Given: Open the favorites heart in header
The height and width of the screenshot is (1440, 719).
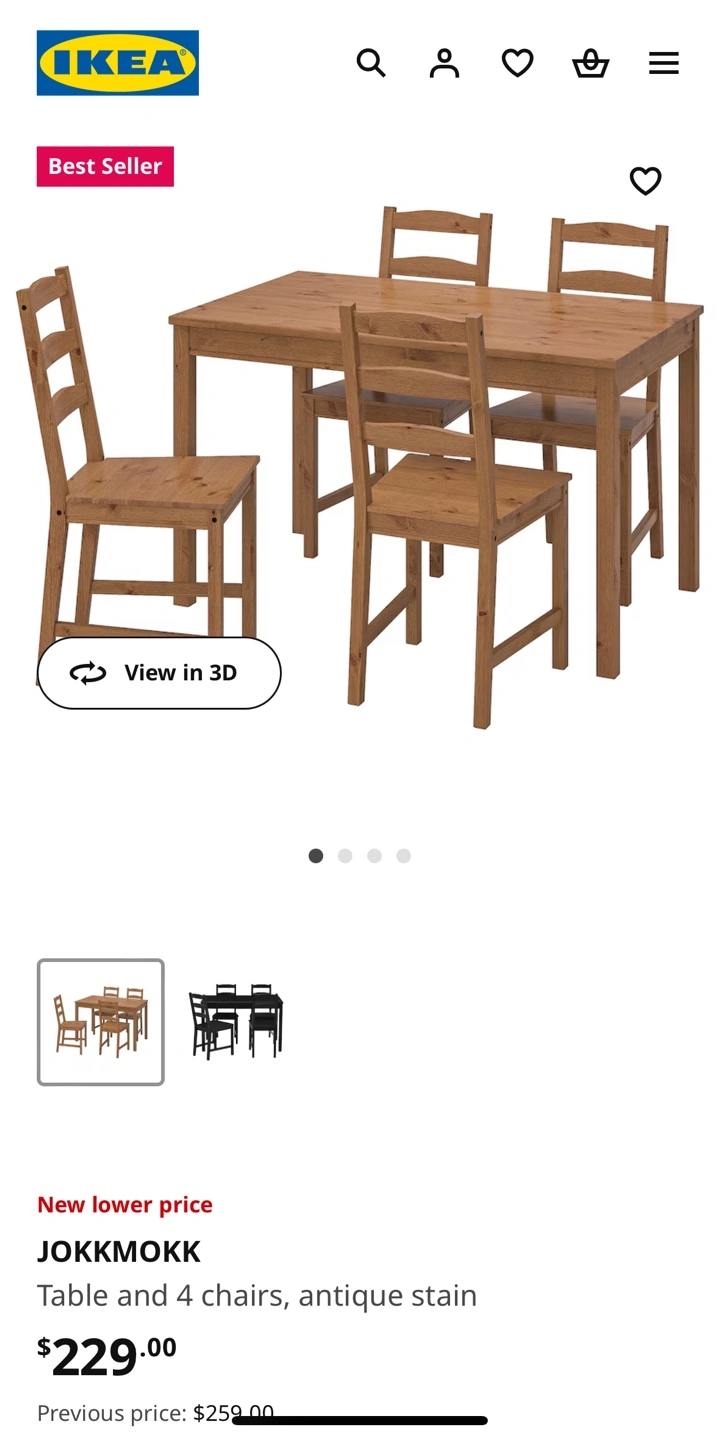Looking at the screenshot, I should (517, 63).
